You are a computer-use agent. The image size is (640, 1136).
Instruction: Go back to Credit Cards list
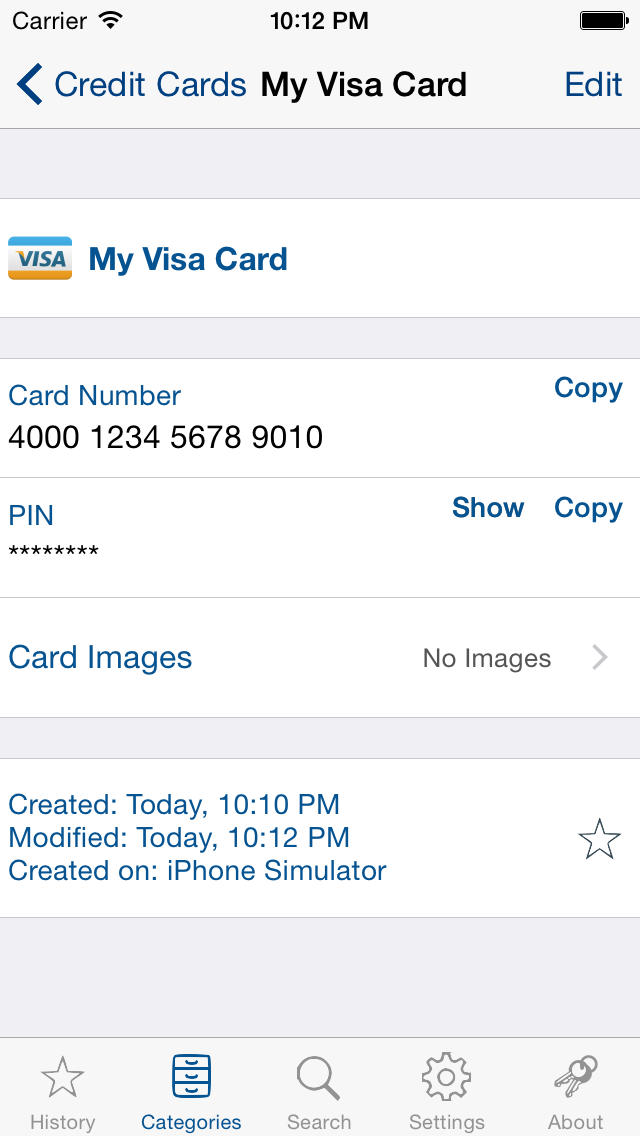130,85
